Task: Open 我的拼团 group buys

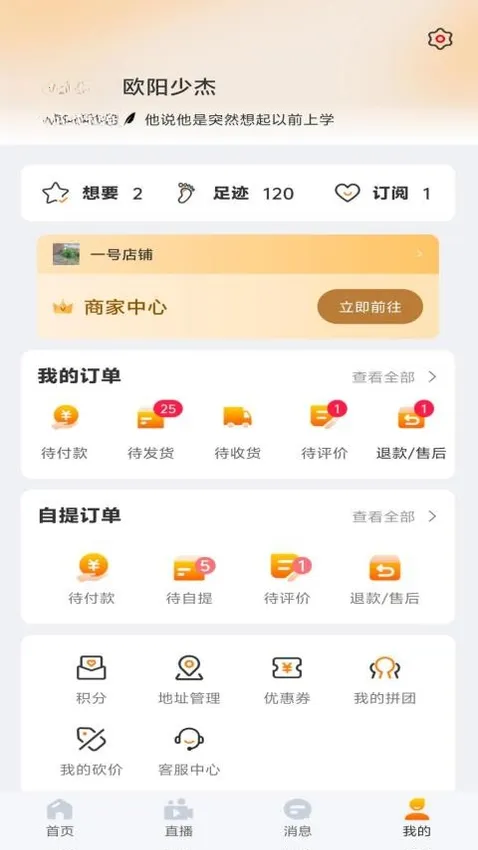Action: click(385, 680)
